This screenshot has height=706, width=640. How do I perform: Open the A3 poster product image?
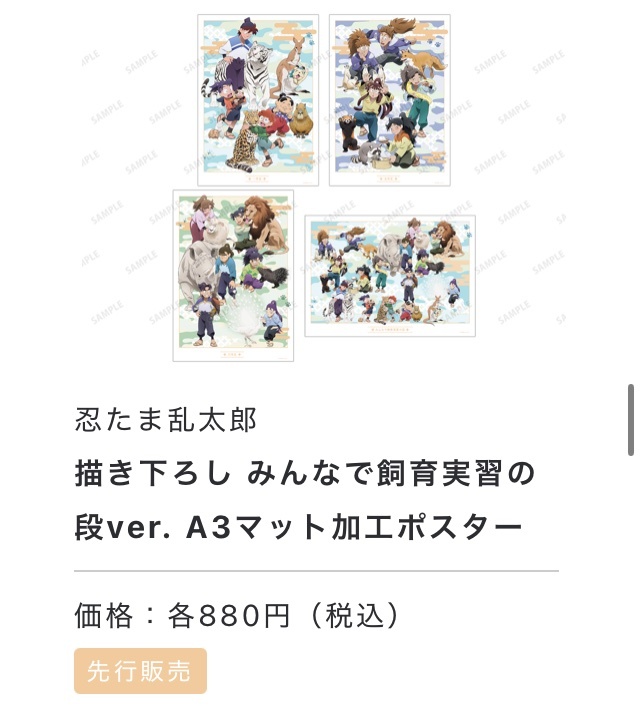click(x=323, y=188)
